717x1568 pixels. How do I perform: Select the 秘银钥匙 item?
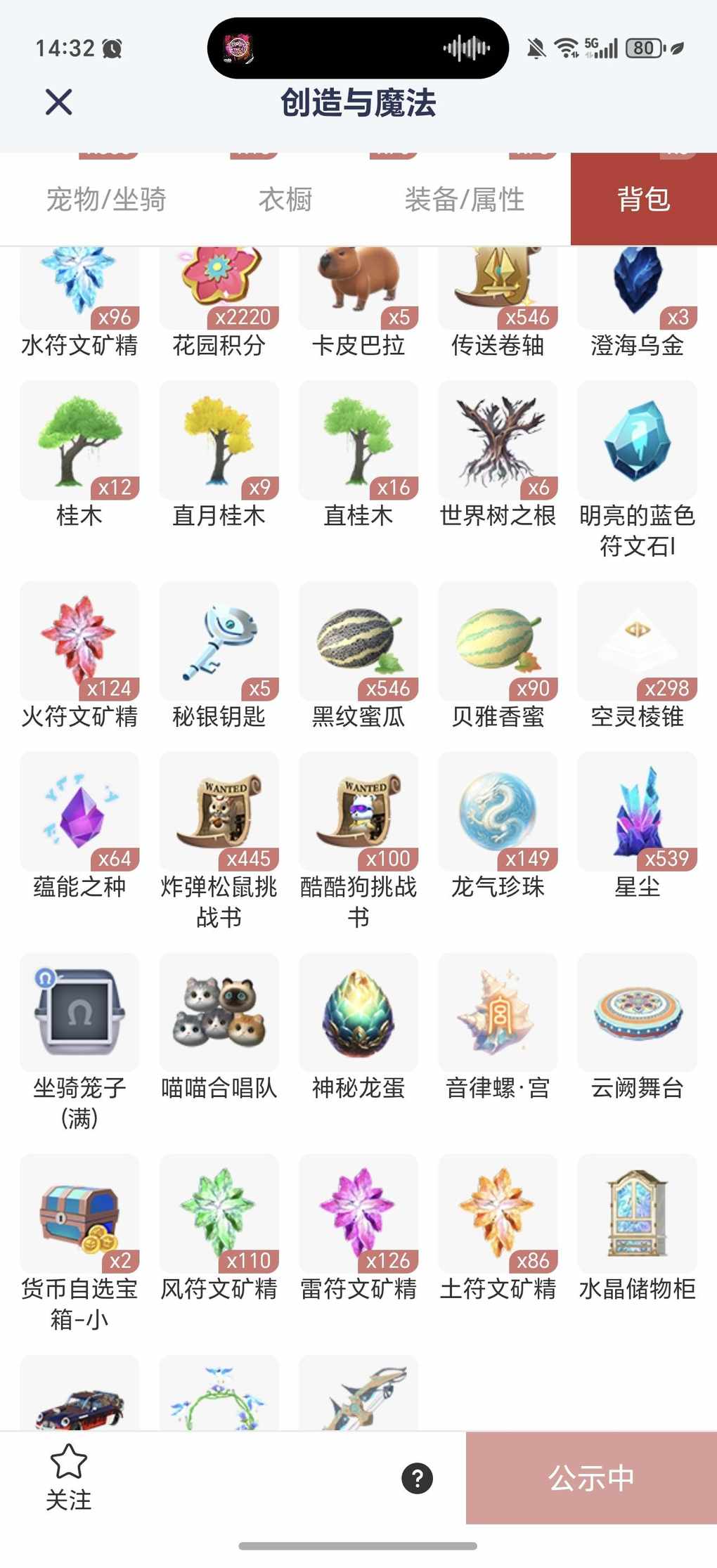point(219,642)
